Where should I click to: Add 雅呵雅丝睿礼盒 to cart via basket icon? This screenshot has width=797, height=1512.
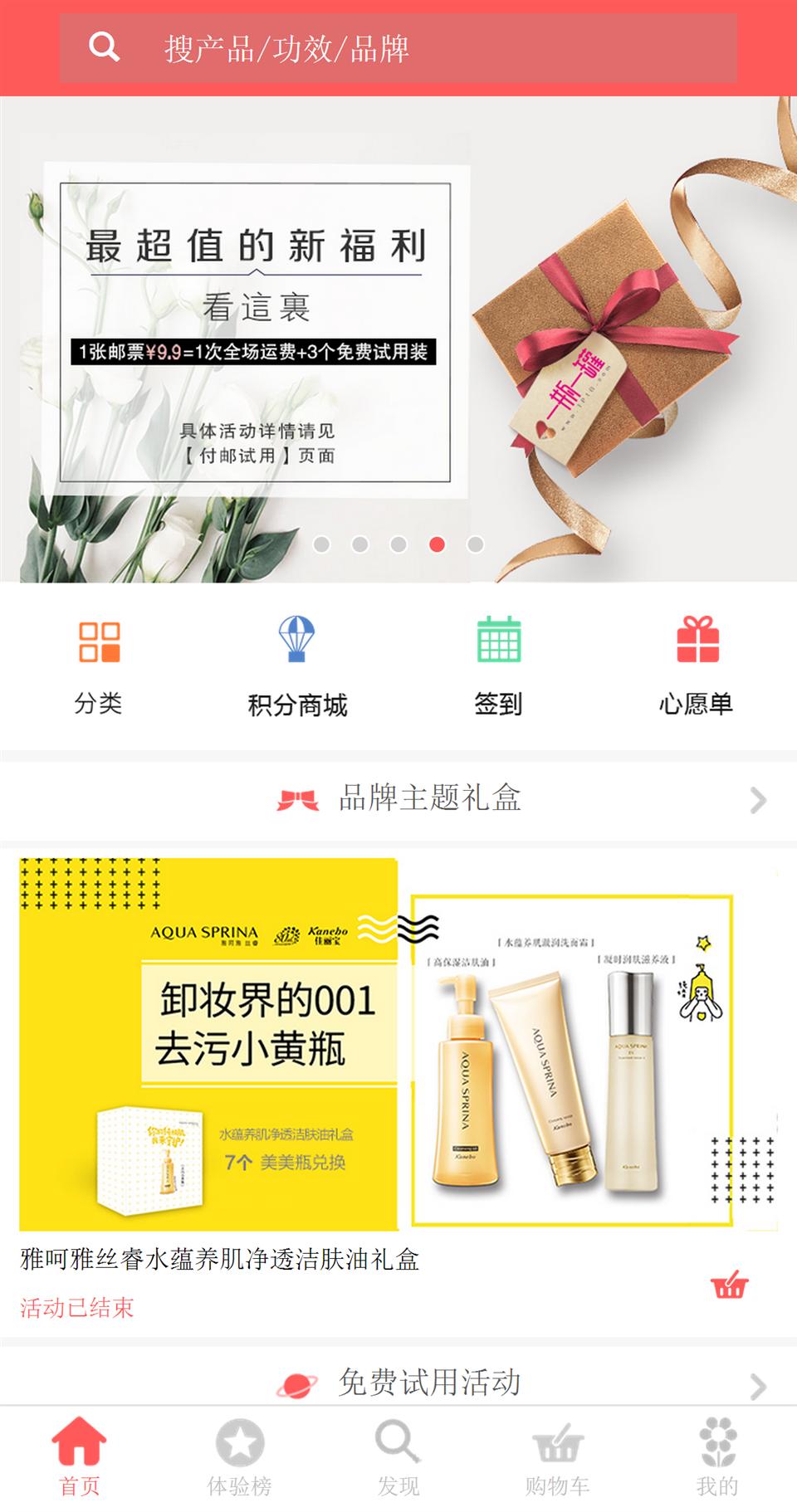pos(729,1285)
